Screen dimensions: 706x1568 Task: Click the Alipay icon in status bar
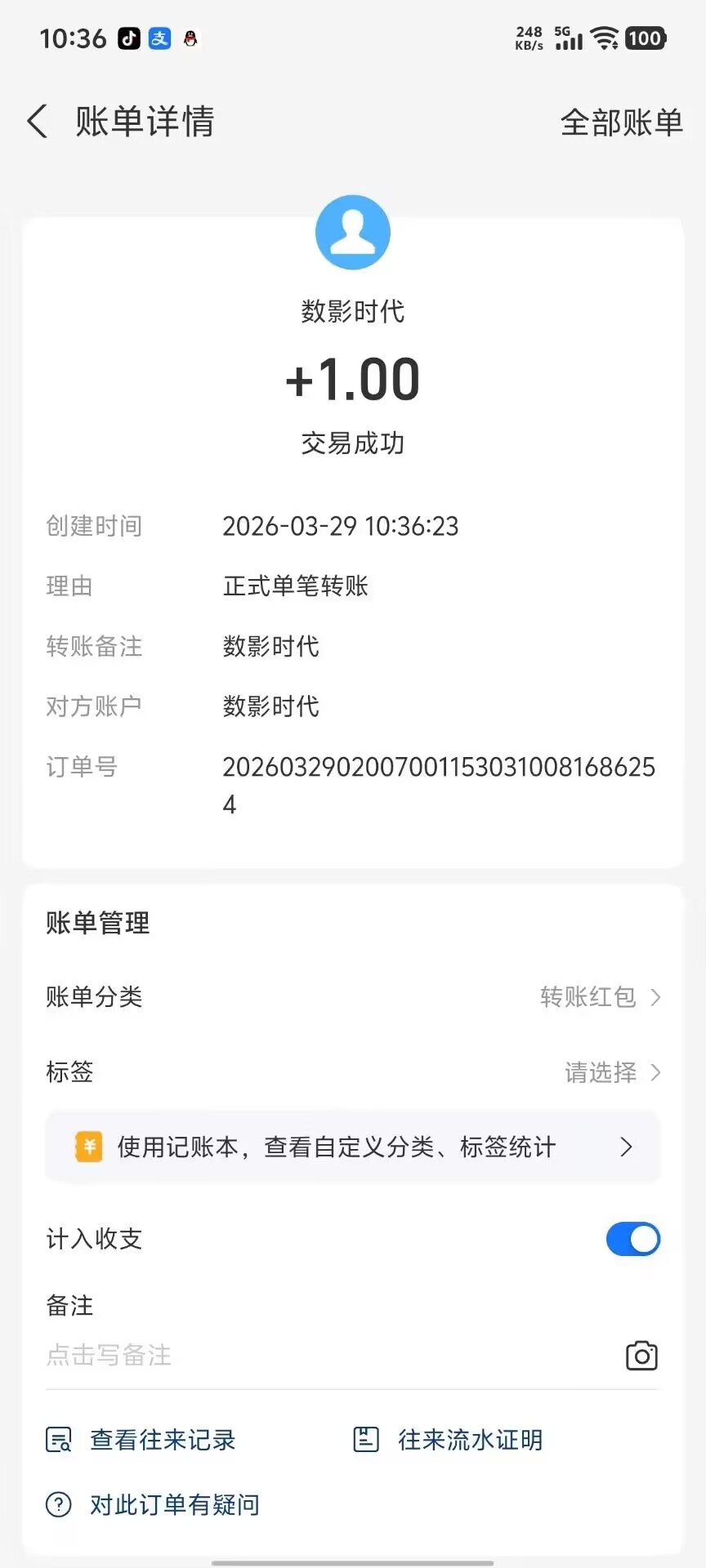[159, 38]
